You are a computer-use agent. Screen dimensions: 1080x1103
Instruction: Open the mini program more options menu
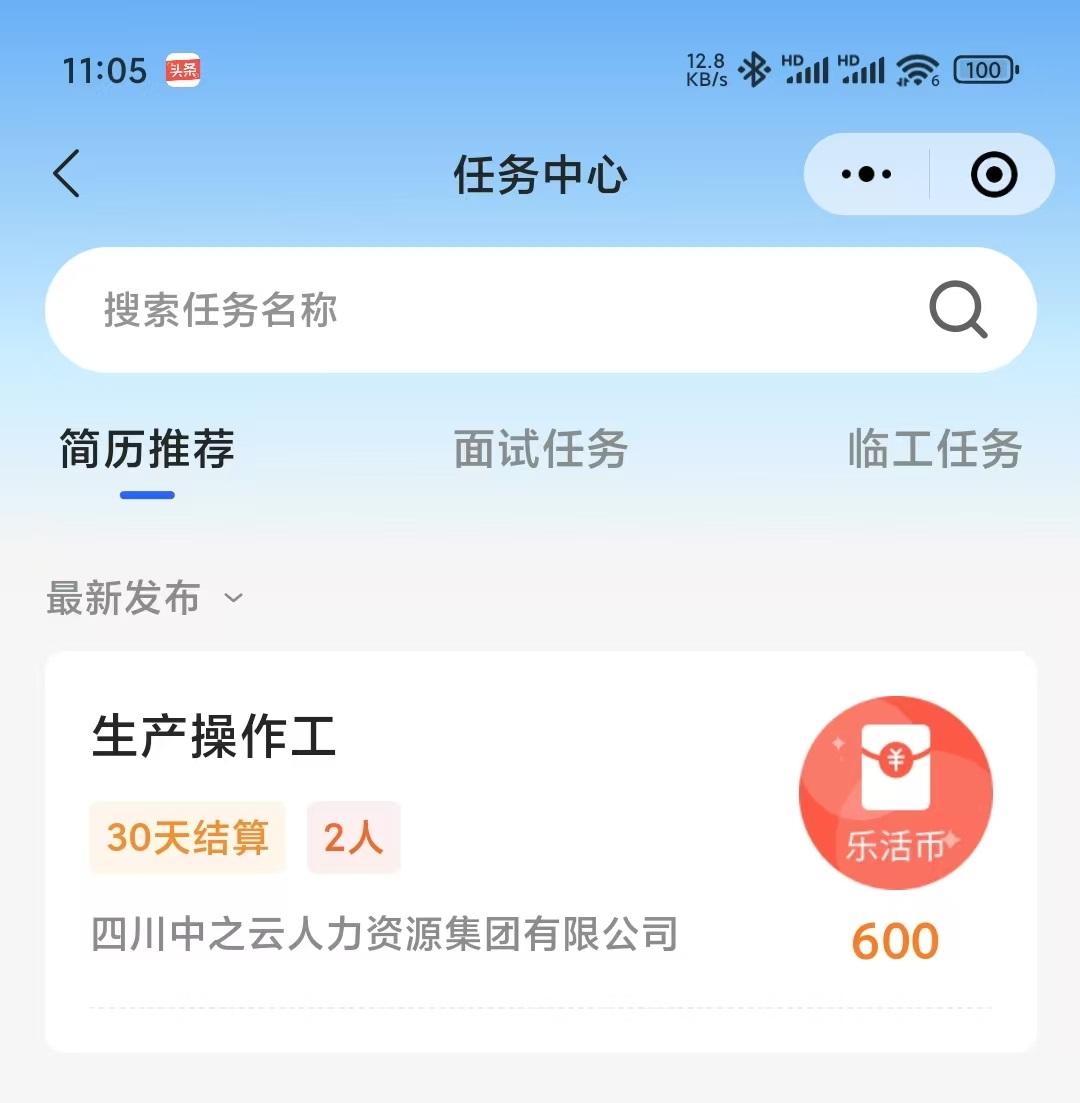coord(866,174)
